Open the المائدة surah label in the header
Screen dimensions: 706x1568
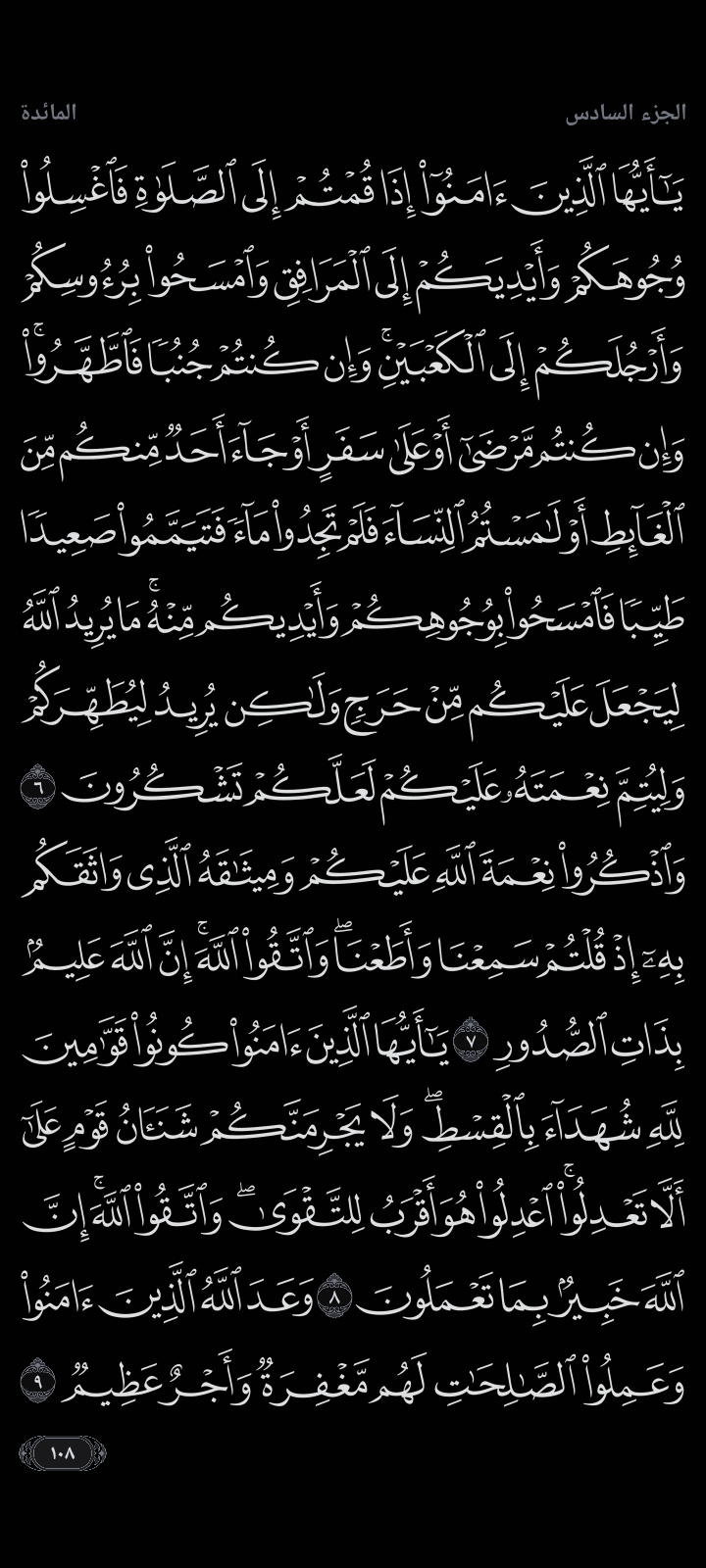[x=49, y=113]
